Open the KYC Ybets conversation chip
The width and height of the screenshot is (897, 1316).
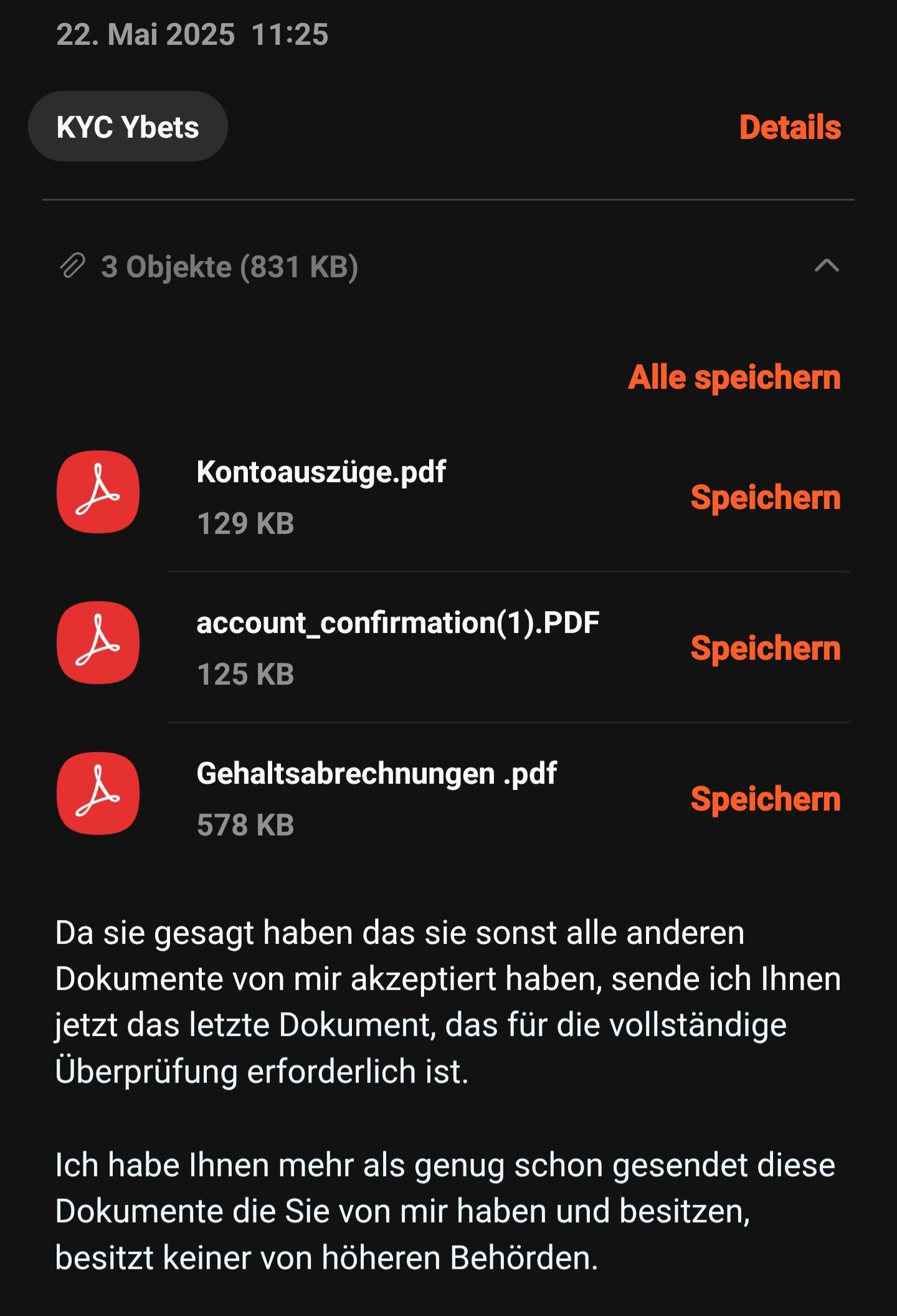point(127,126)
